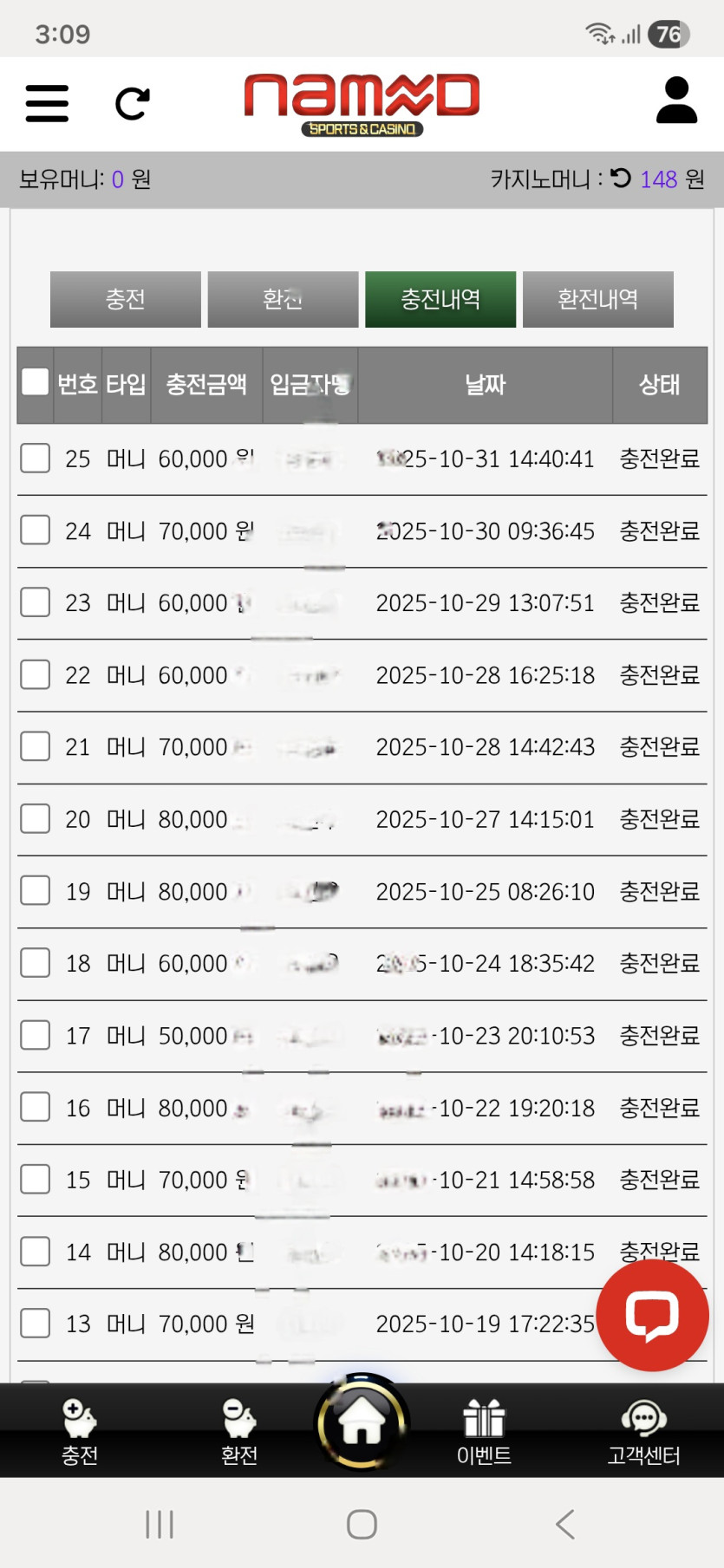
Task: Tick the checkbox for row 25
Action: 36,458
